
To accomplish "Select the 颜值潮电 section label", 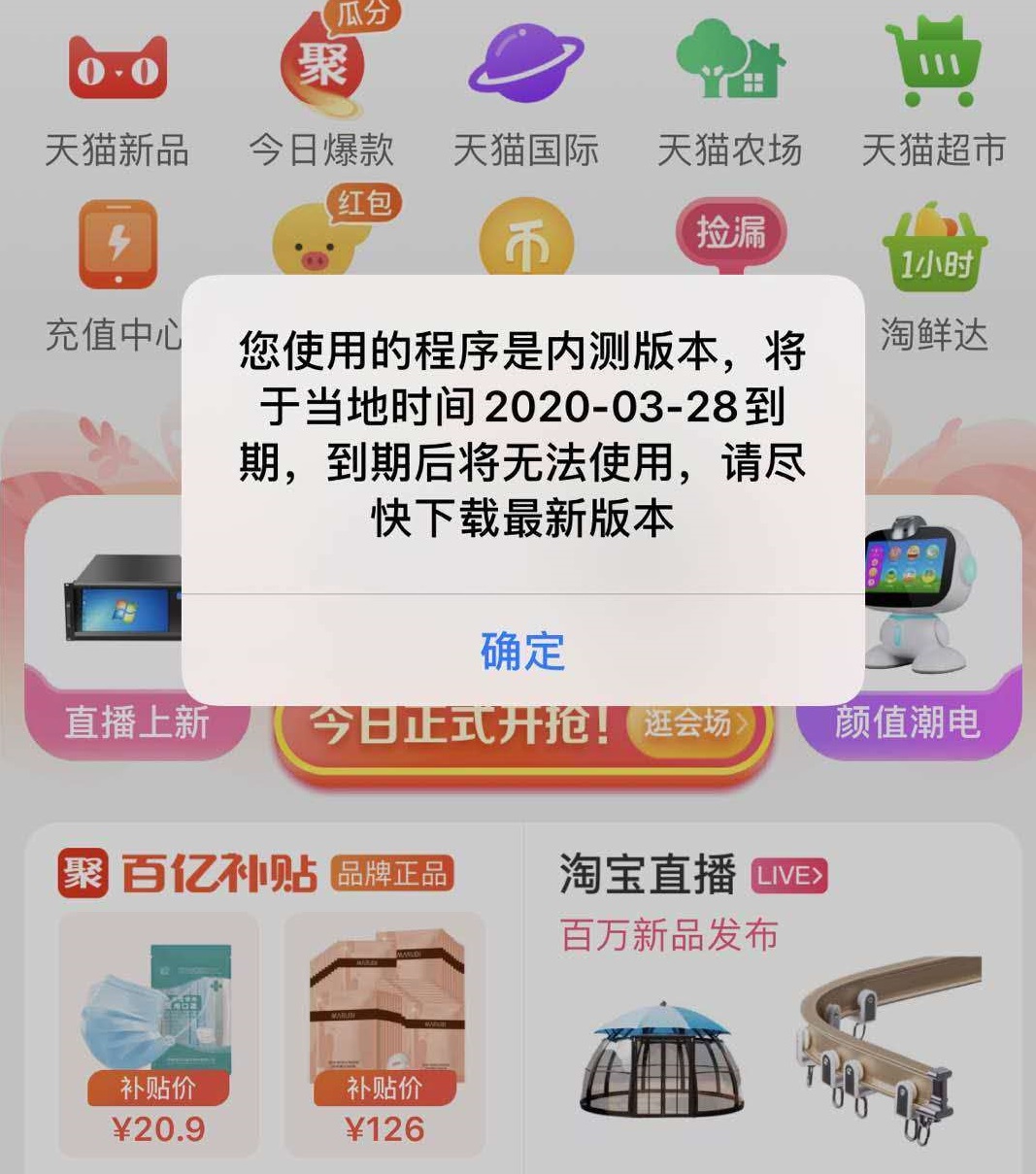I will pos(908,724).
